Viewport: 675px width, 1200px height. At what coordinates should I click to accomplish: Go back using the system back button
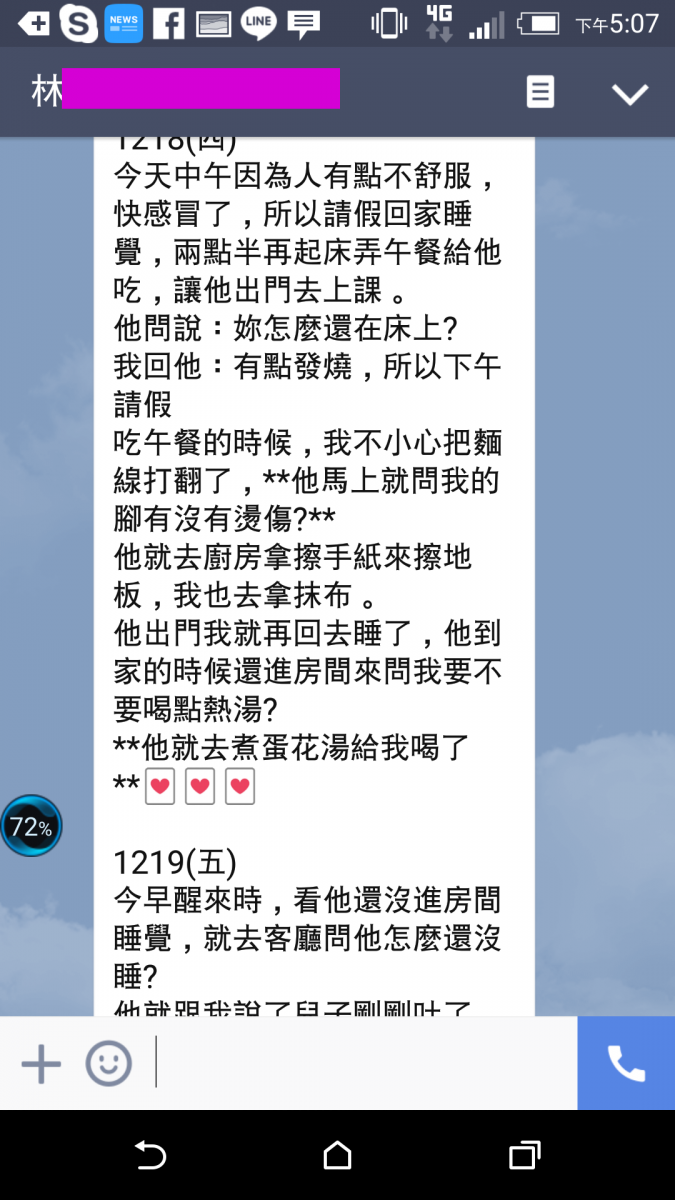tap(150, 1156)
